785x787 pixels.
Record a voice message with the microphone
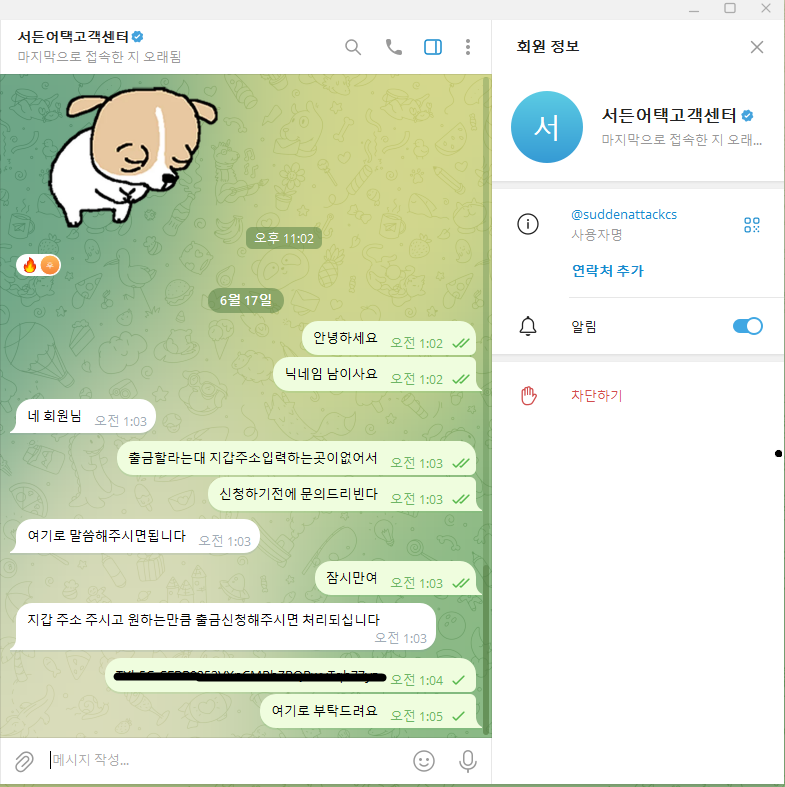467,761
